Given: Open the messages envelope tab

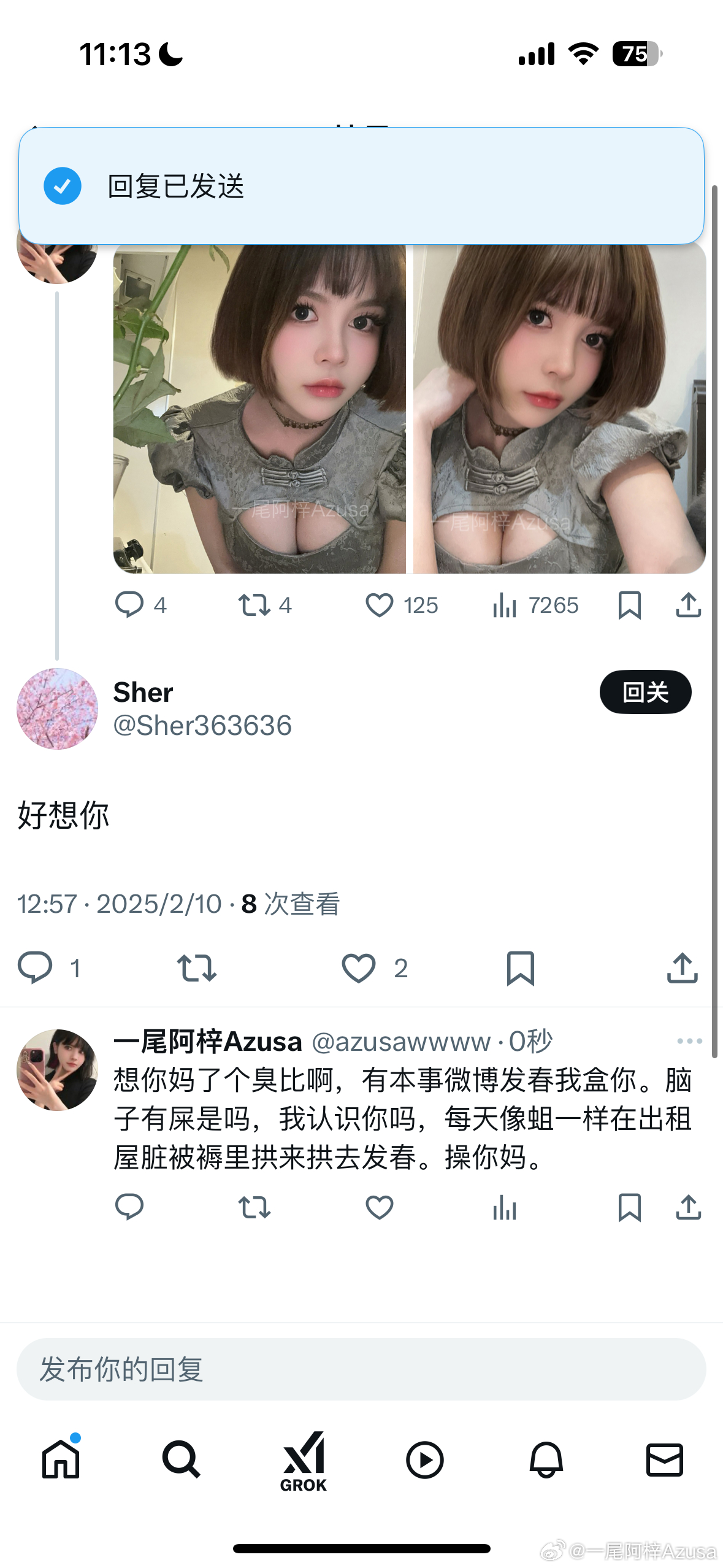Looking at the screenshot, I should point(665,1459).
